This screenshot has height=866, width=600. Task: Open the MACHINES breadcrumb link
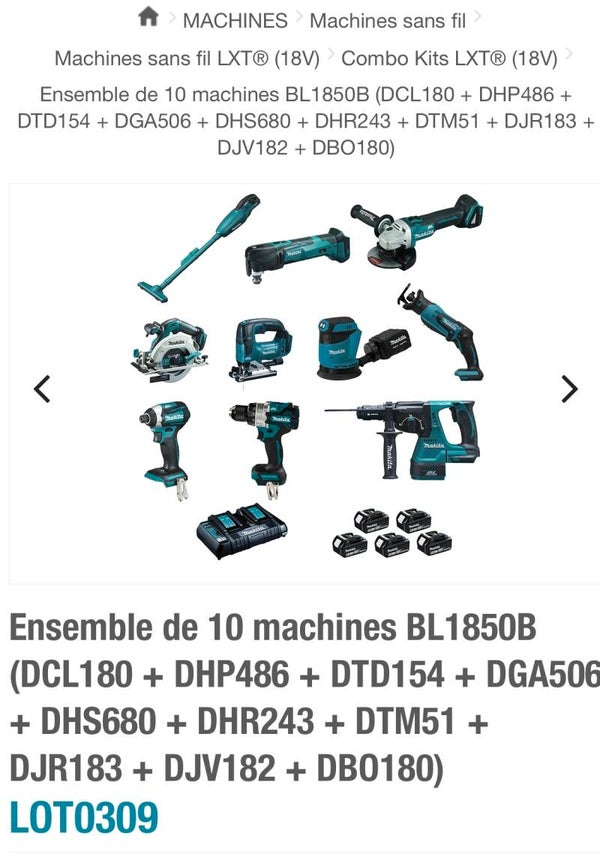[235, 20]
